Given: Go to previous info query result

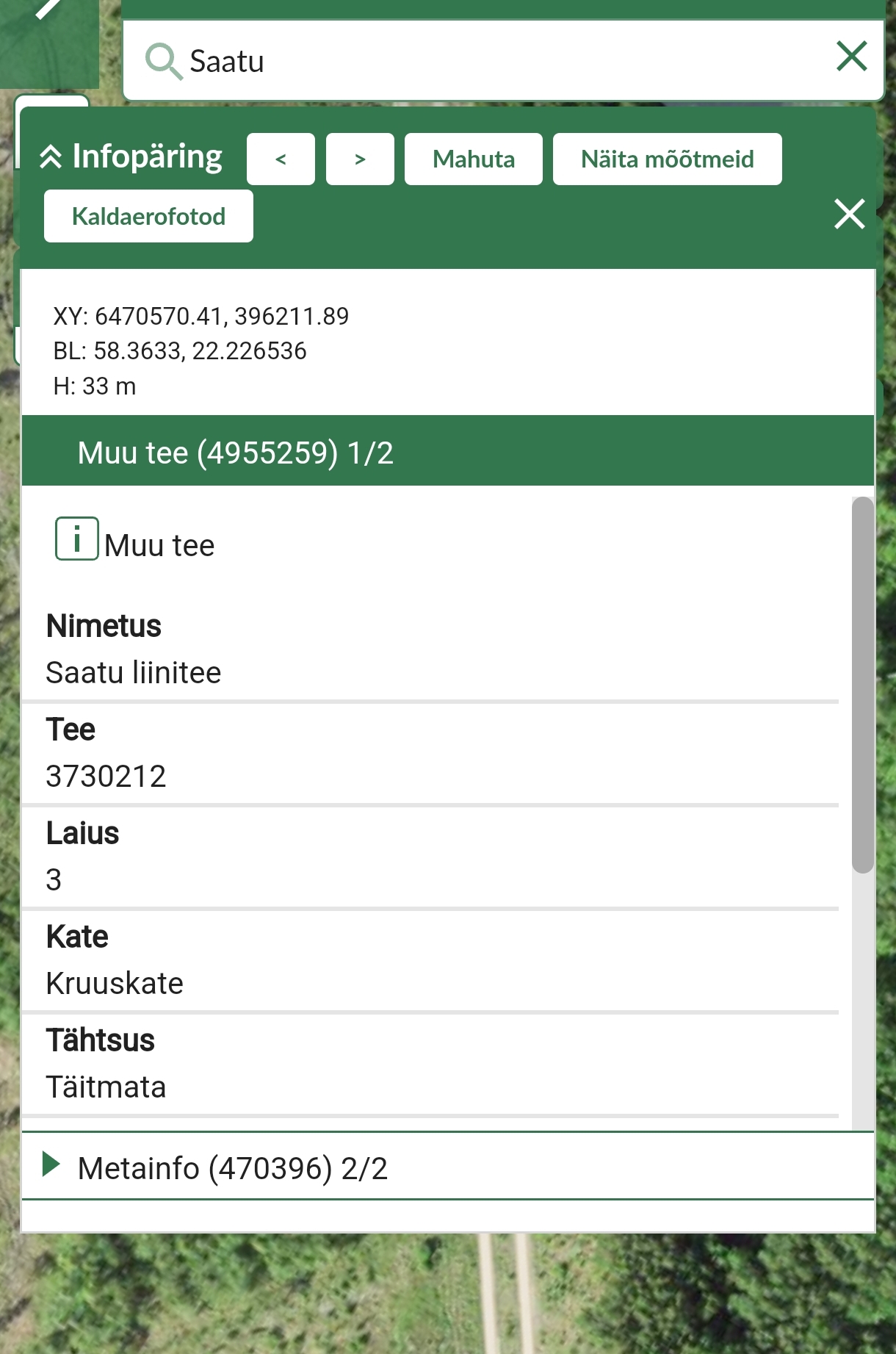Looking at the screenshot, I should tap(281, 159).
